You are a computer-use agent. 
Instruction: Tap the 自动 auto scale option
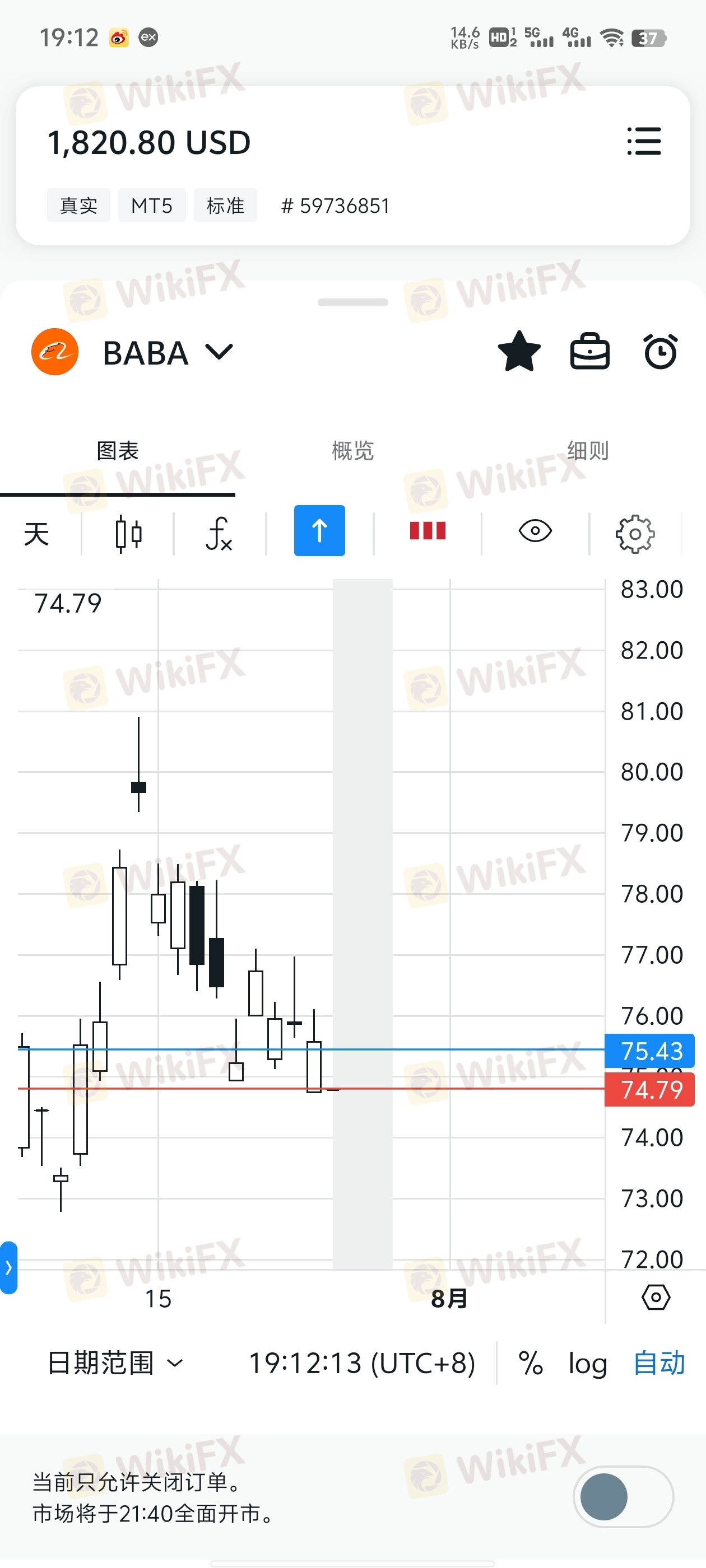pos(659,1363)
